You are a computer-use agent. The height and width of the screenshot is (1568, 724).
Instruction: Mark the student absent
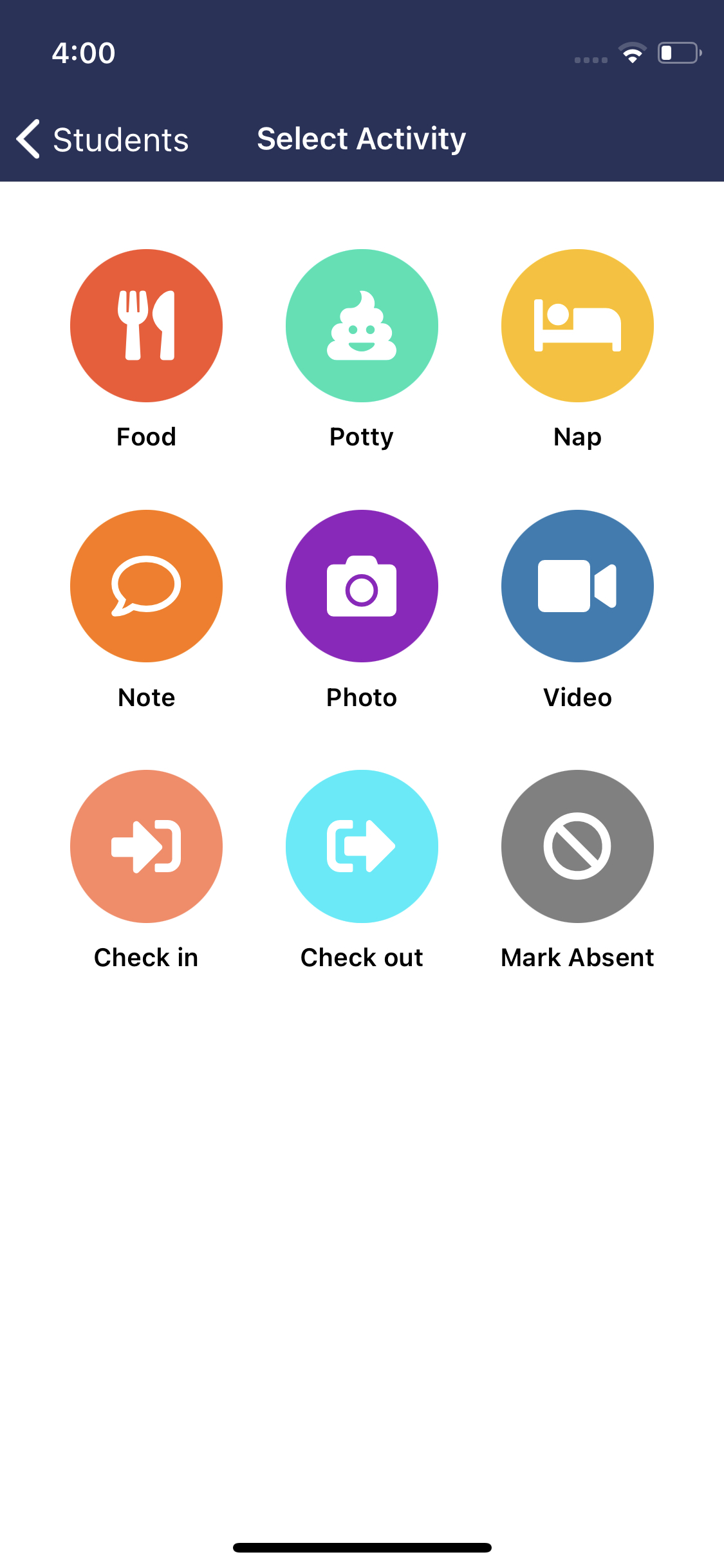pyautogui.click(x=577, y=846)
